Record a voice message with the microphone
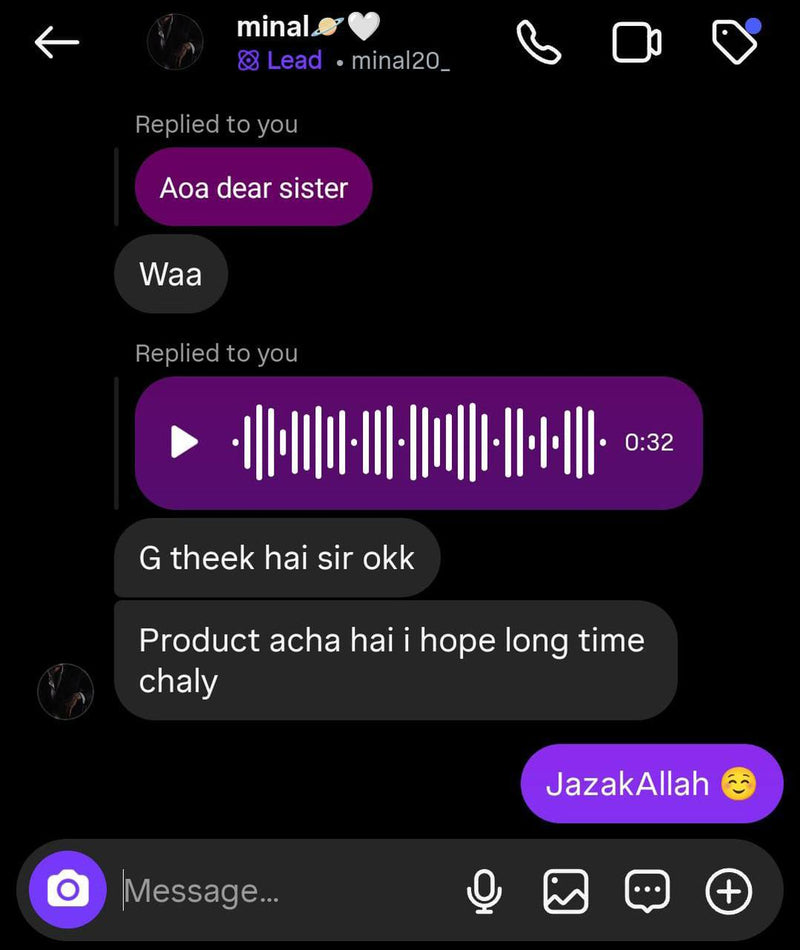This screenshot has width=800, height=950. point(485,889)
